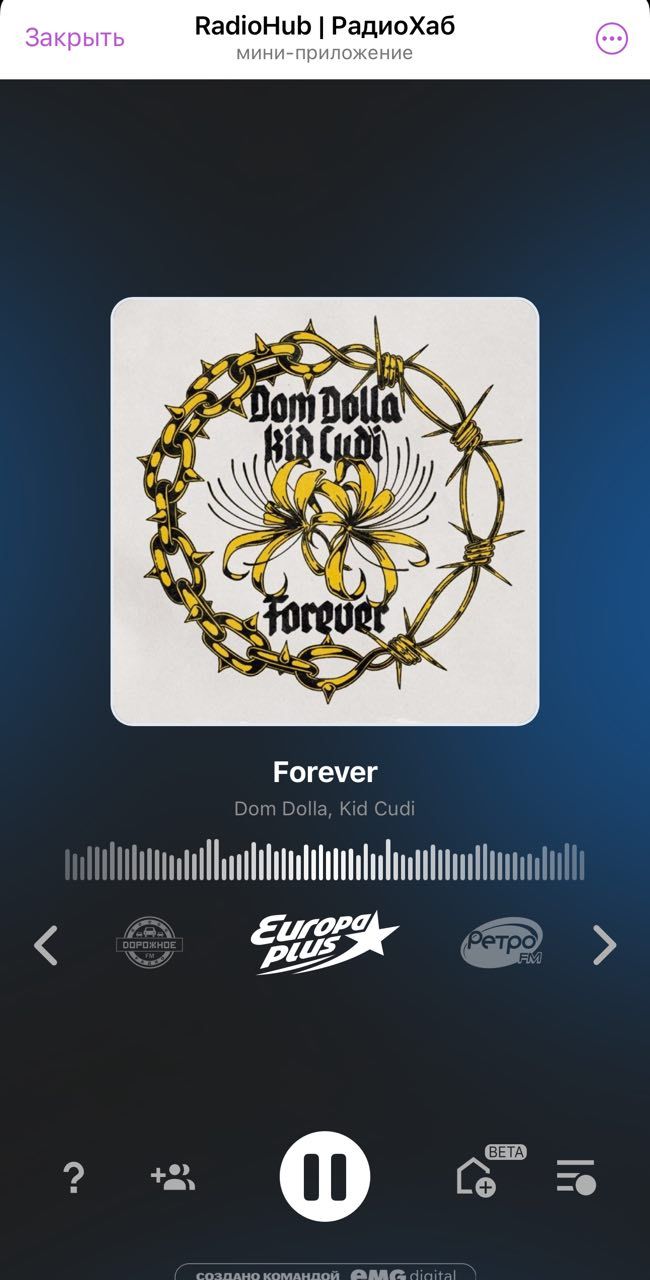Screen dimensions: 650x1280
Task: Invite friends with the add people icon
Action: 173,1177
